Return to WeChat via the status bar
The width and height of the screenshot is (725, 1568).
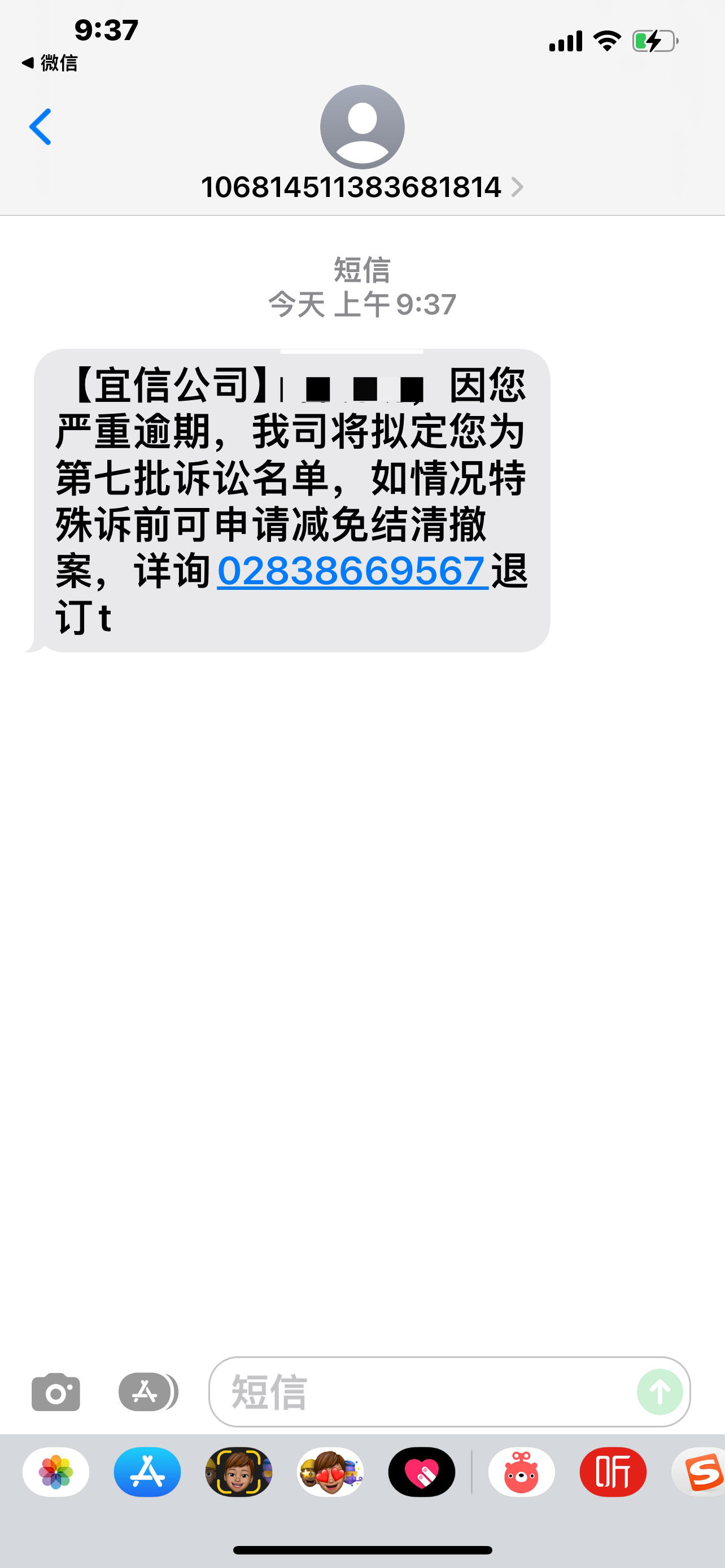coord(50,63)
